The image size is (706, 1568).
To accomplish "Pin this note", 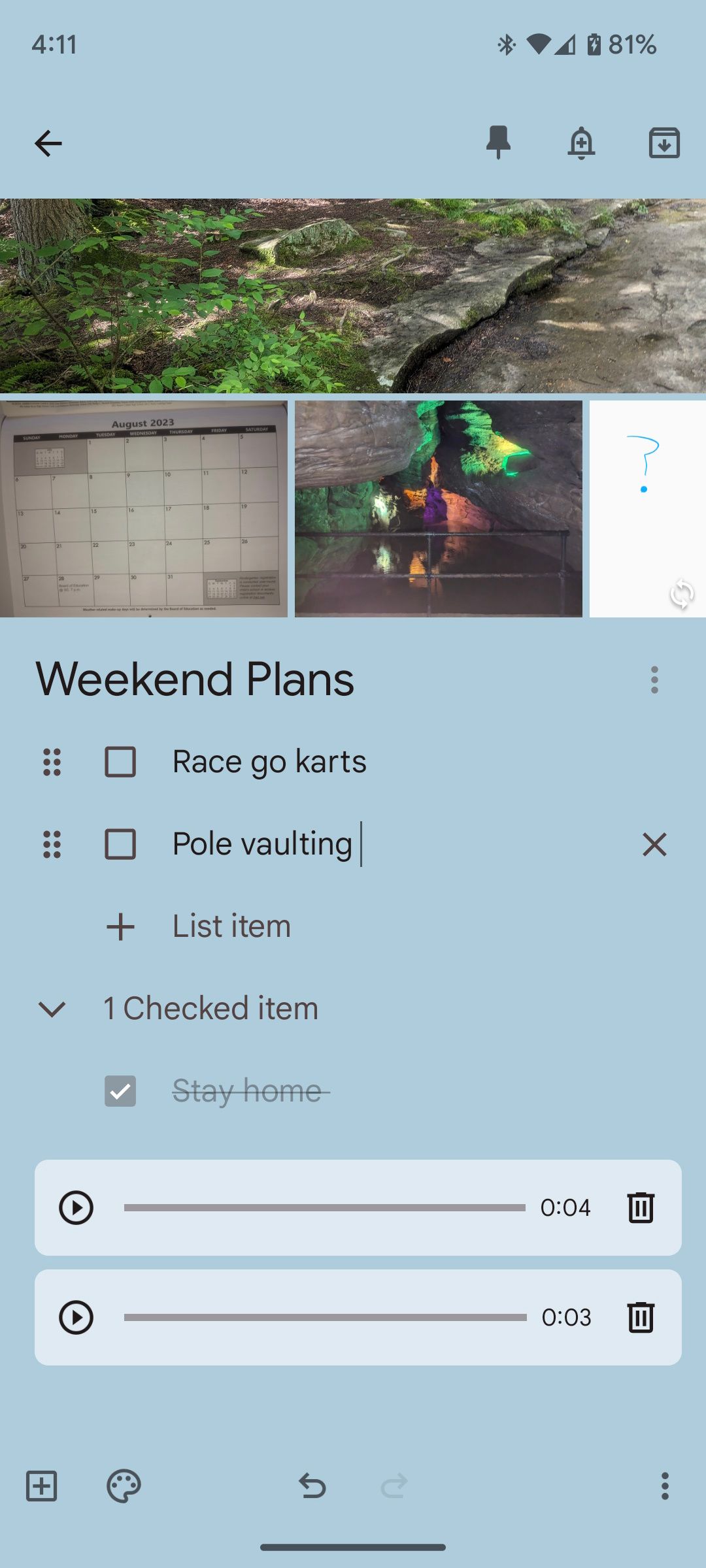I will pyautogui.click(x=498, y=143).
